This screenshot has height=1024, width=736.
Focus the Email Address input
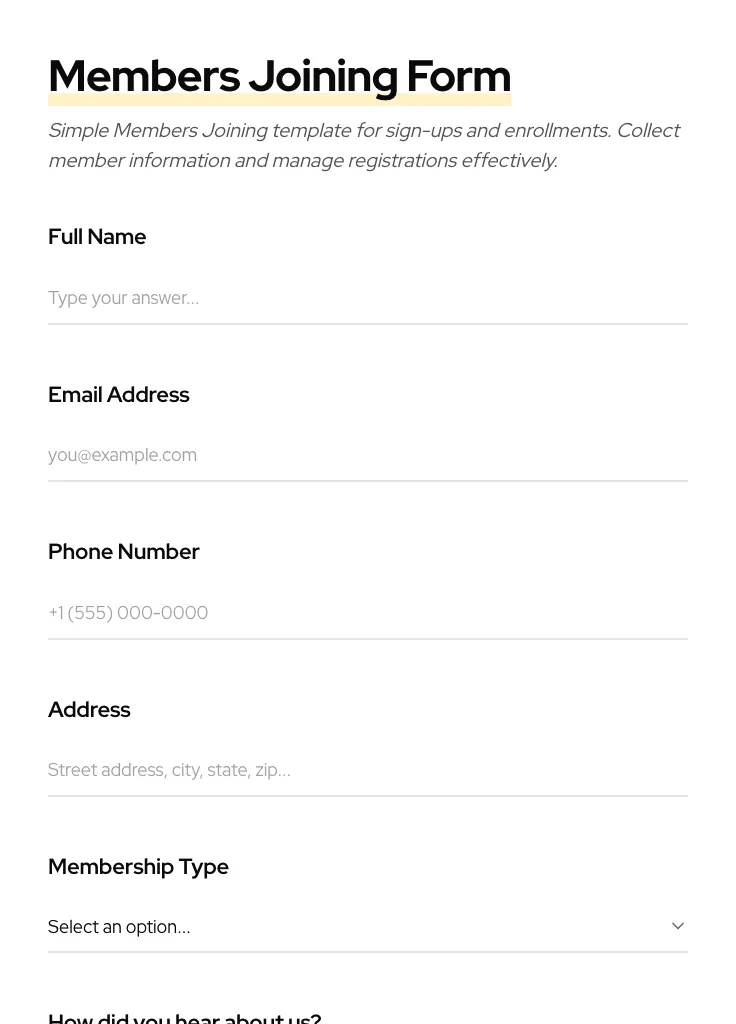pos(367,455)
